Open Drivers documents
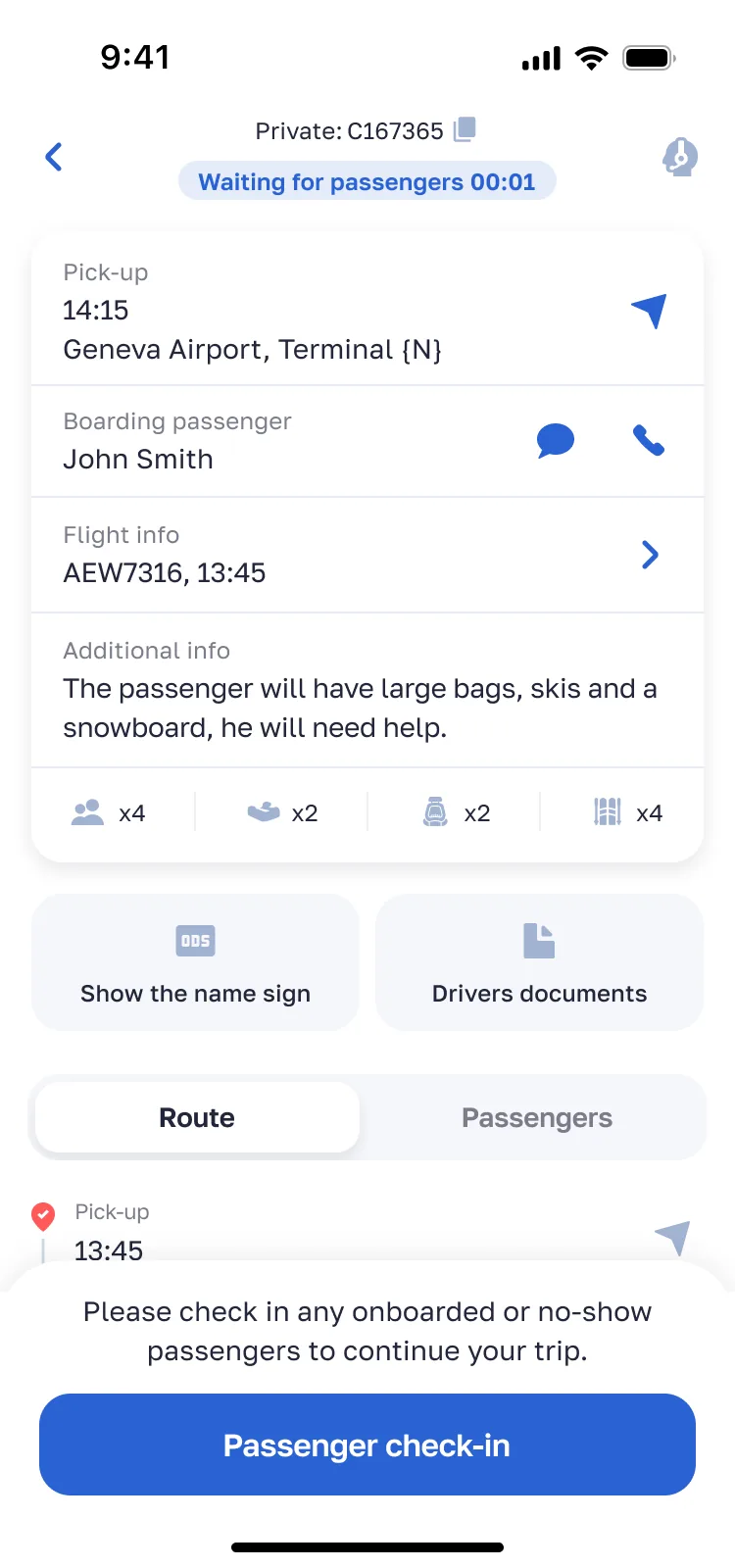This screenshot has width=735, height=1568. (x=538, y=962)
